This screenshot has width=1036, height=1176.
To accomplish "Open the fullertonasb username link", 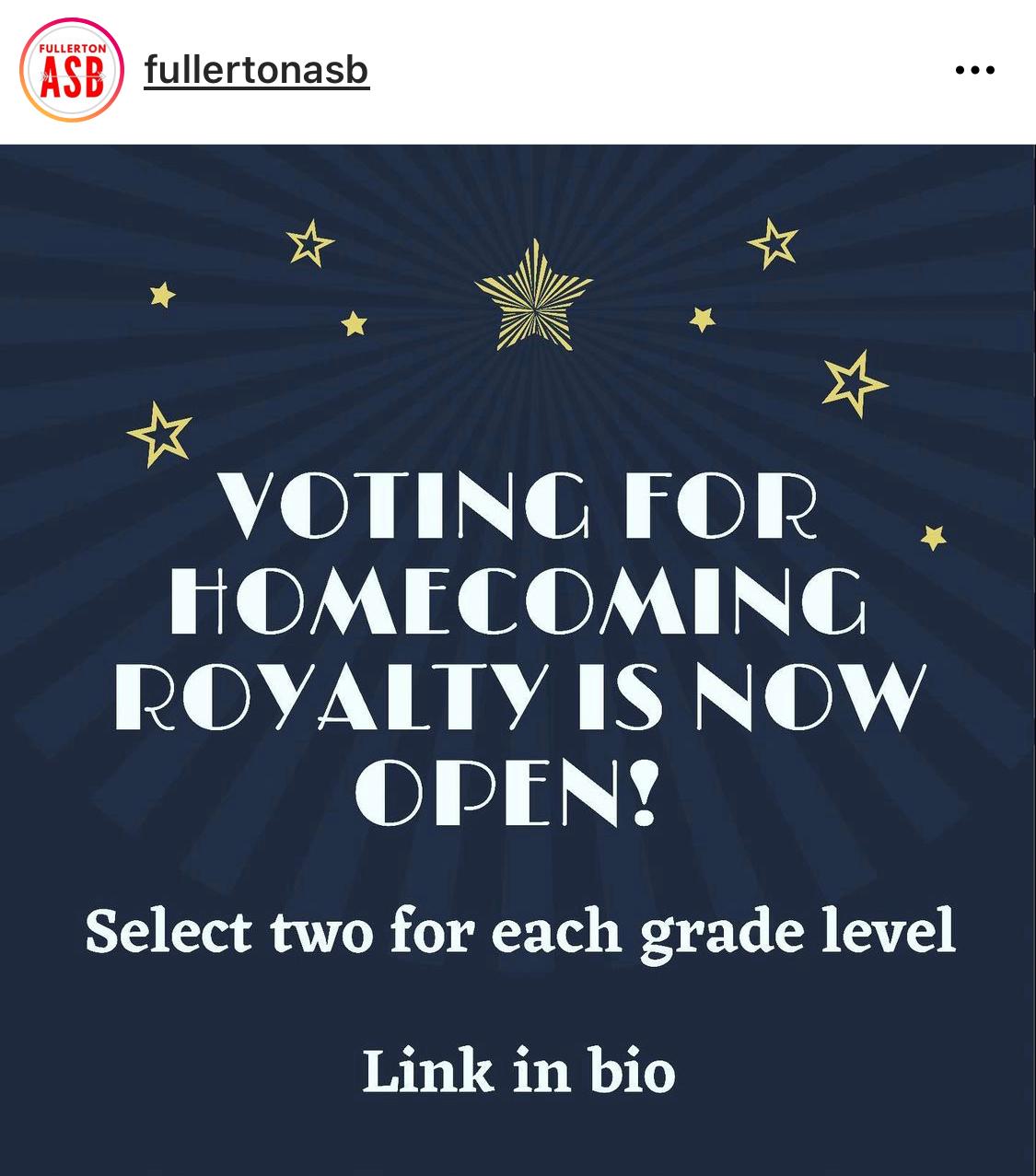I will (x=256, y=70).
